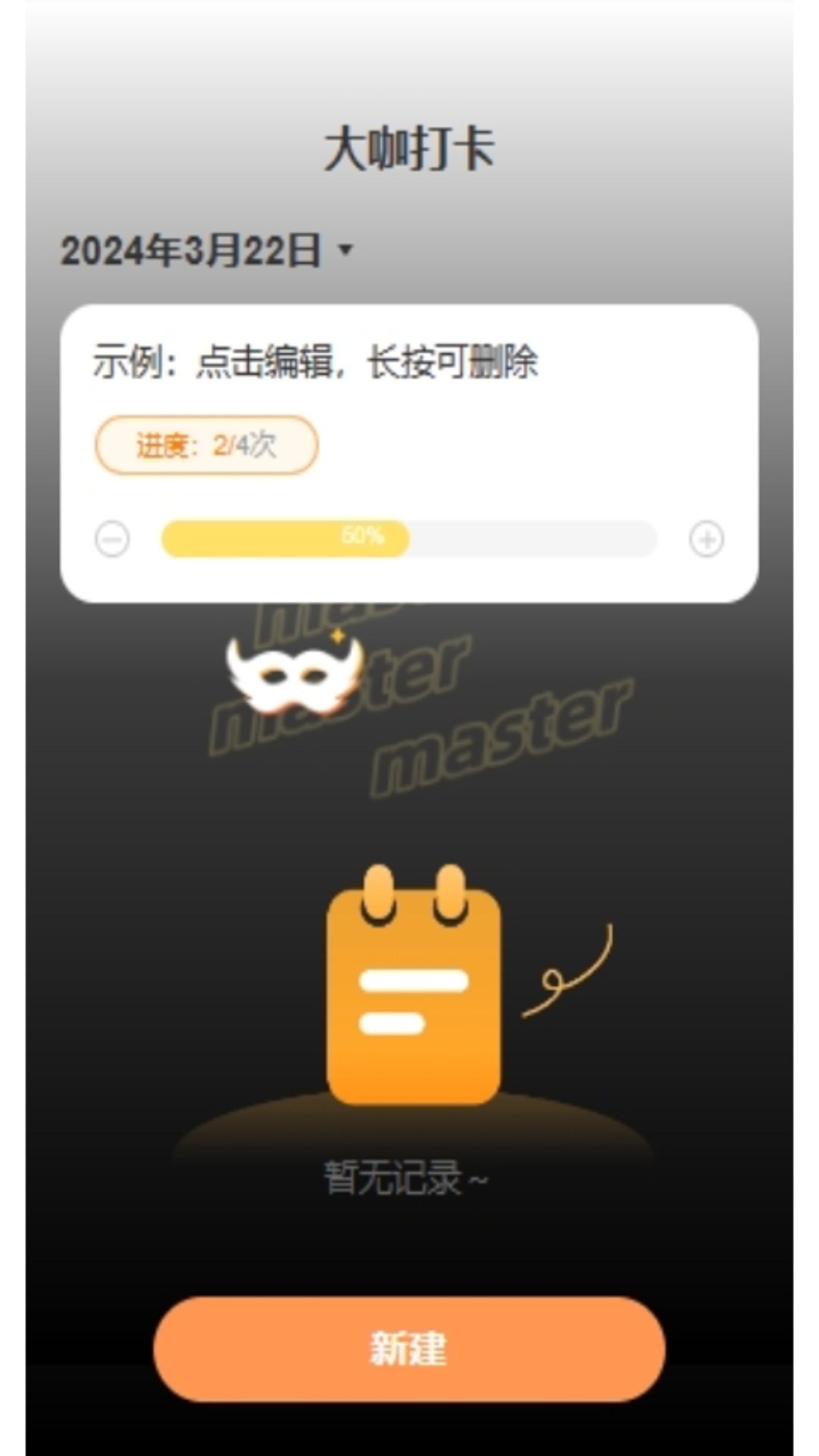Tap 新建 to create a new check-in
Image resolution: width=819 pixels, height=1456 pixels.
tap(409, 1349)
